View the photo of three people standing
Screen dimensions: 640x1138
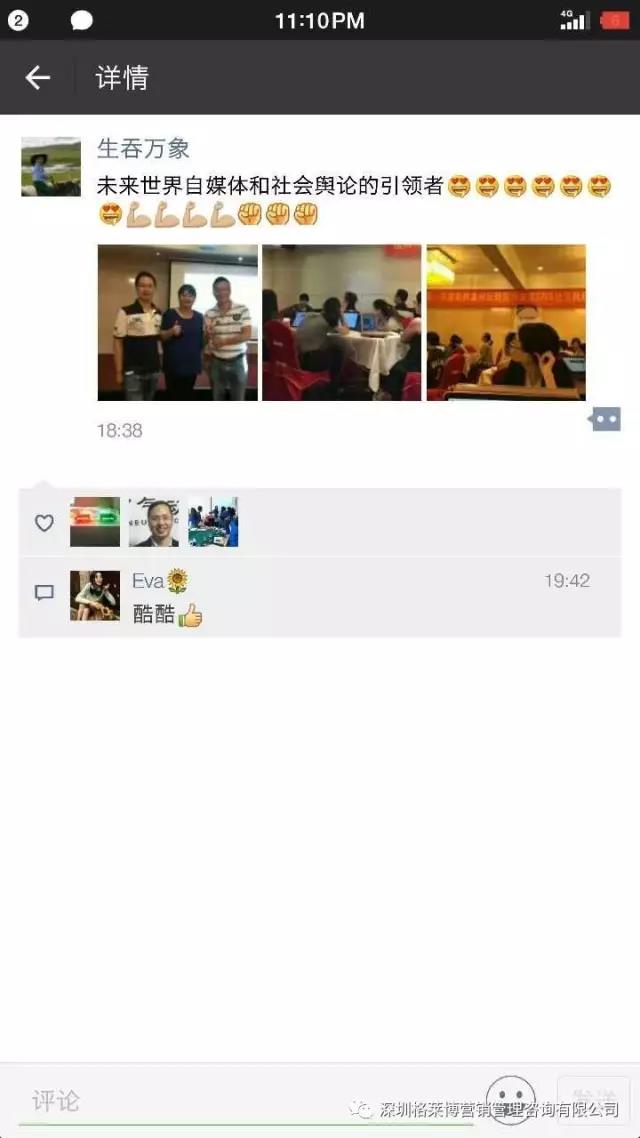pos(178,323)
